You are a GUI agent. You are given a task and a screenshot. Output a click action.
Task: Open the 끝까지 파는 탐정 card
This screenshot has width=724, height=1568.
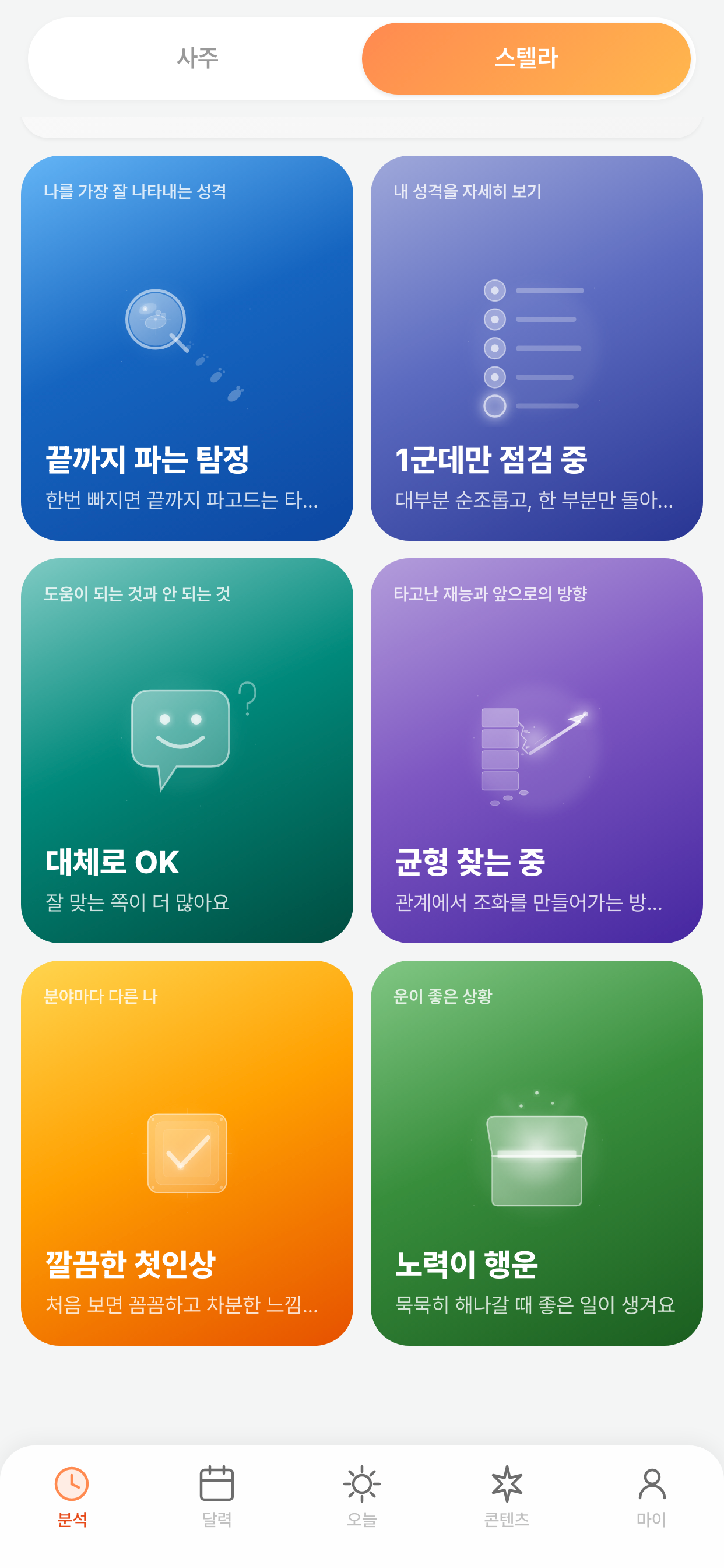point(187,348)
